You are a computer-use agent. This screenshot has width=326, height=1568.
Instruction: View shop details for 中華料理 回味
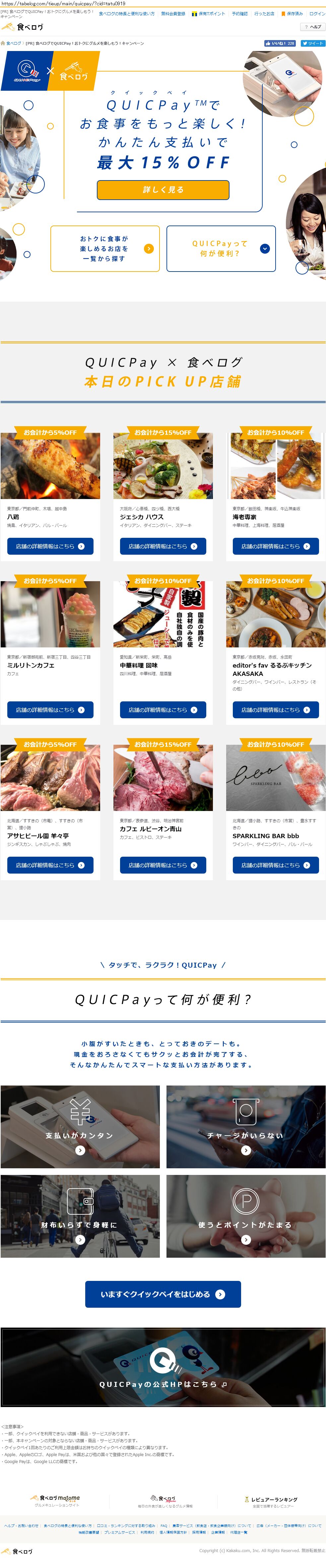tap(163, 709)
